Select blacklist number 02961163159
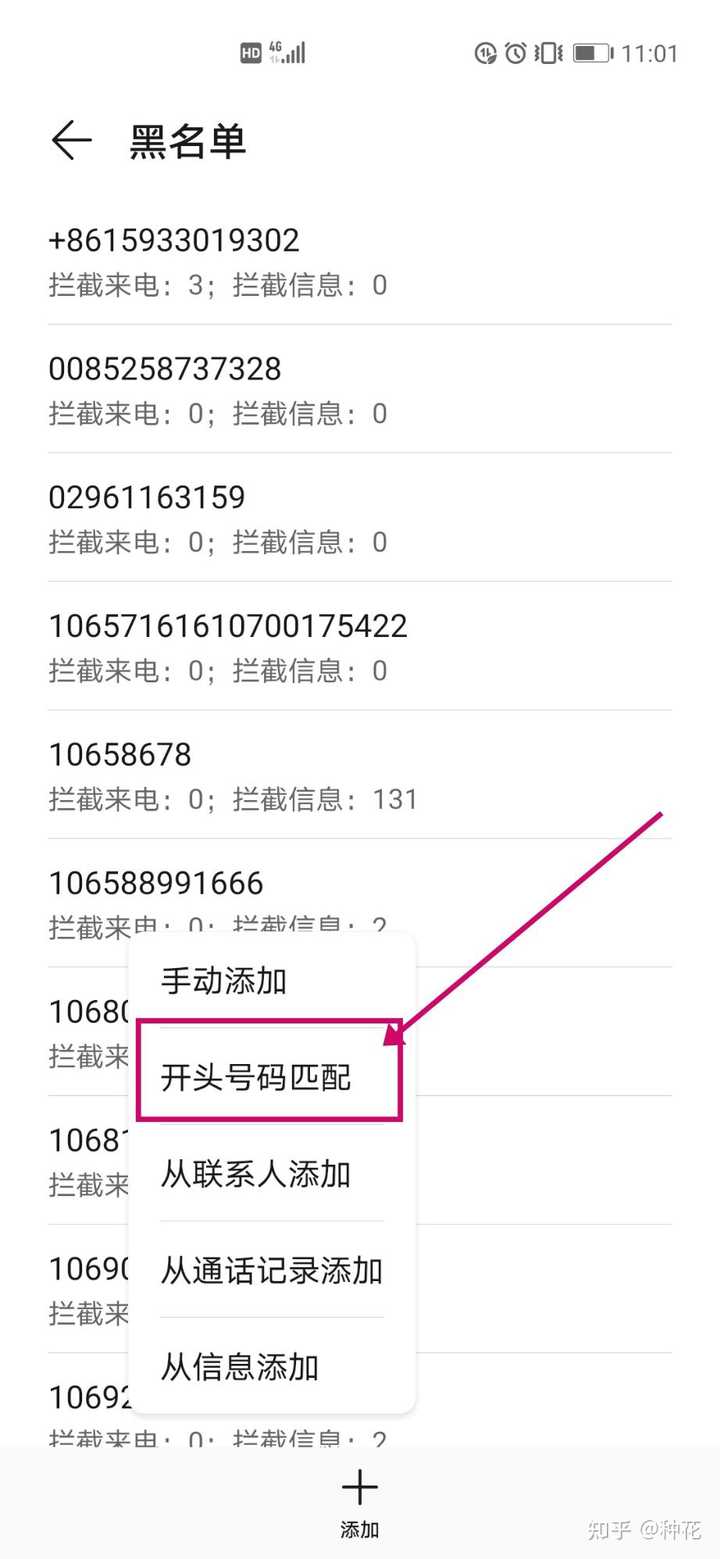The width and height of the screenshot is (720, 1559). (145, 497)
